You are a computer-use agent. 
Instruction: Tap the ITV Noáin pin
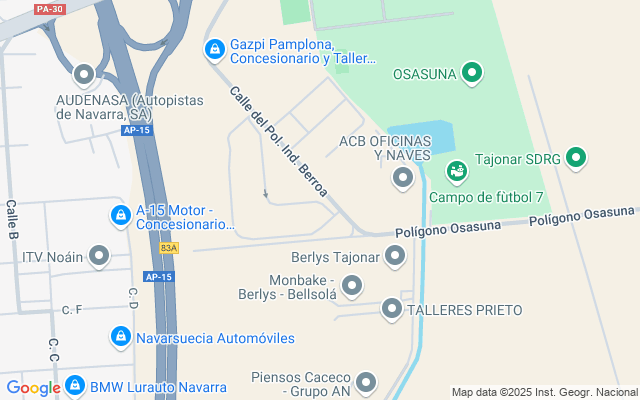(x=98, y=257)
